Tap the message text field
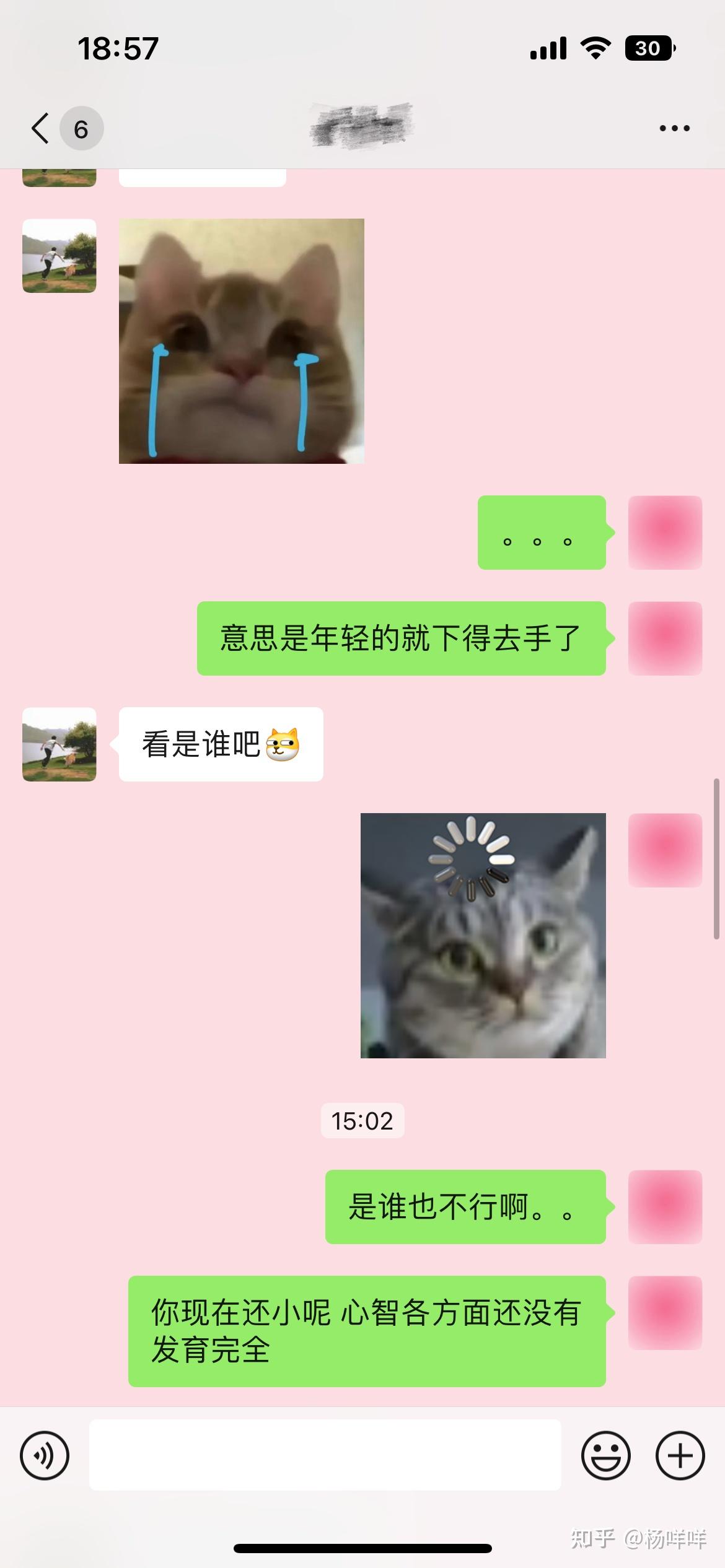The image size is (725, 1568). 325,1455
